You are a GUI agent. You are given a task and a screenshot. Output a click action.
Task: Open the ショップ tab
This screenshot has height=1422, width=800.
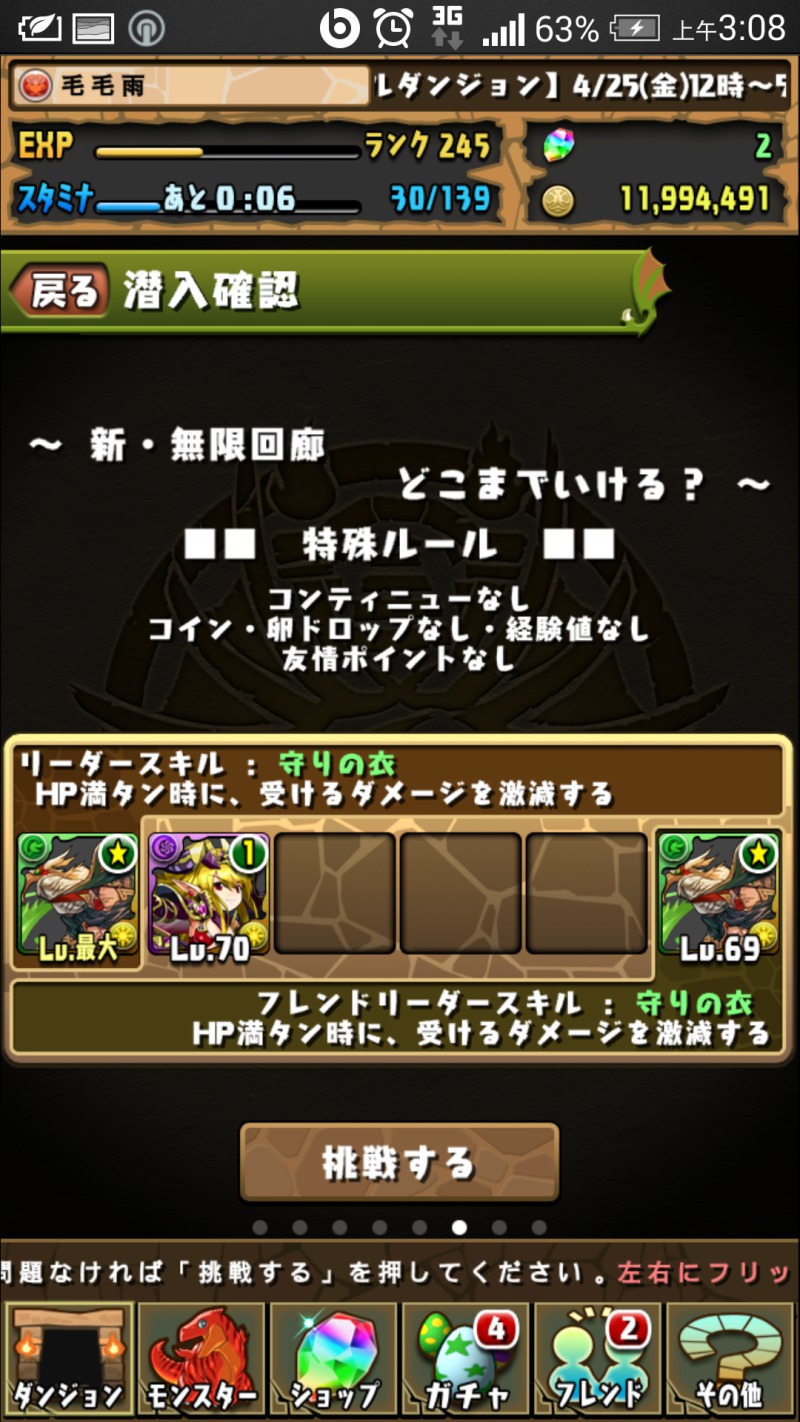(334, 1360)
